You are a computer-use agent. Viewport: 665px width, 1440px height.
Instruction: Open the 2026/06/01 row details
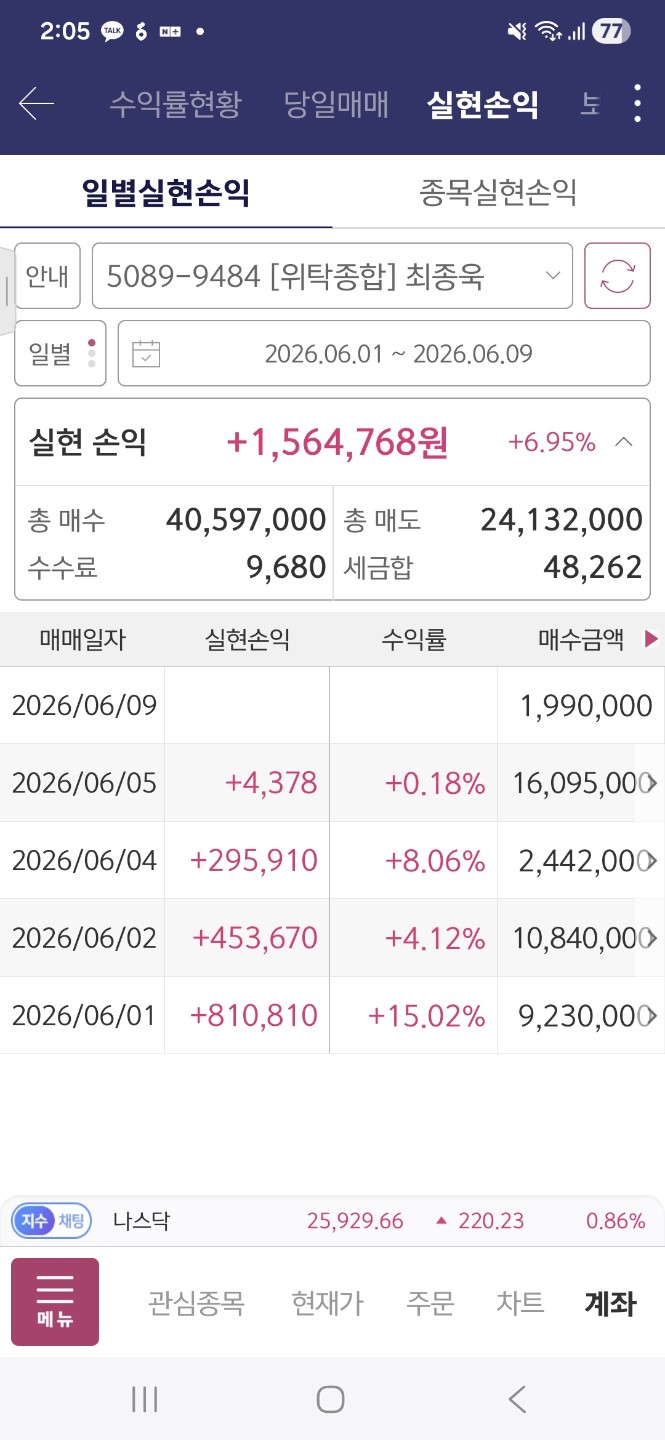point(332,1016)
